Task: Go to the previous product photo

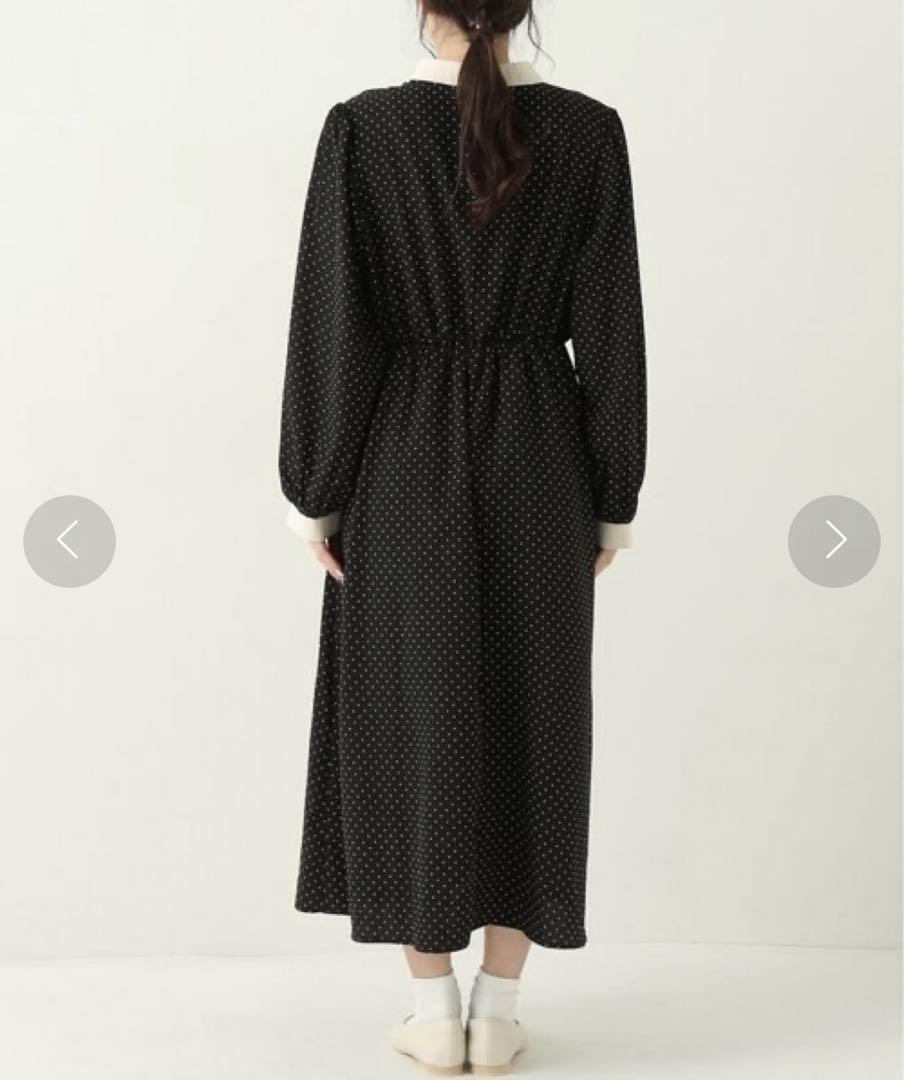Action: pos(69,541)
